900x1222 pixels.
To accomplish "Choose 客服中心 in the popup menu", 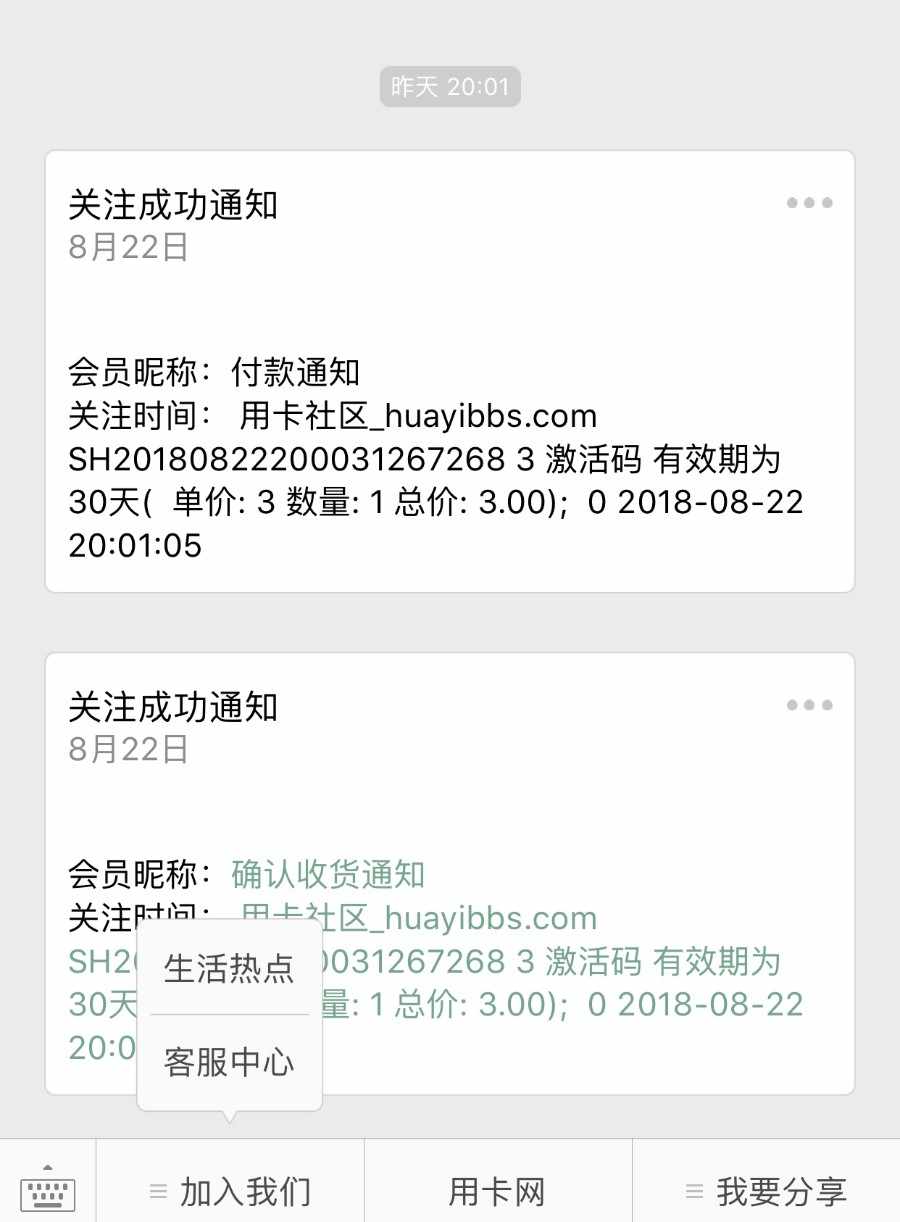I will [229, 1062].
